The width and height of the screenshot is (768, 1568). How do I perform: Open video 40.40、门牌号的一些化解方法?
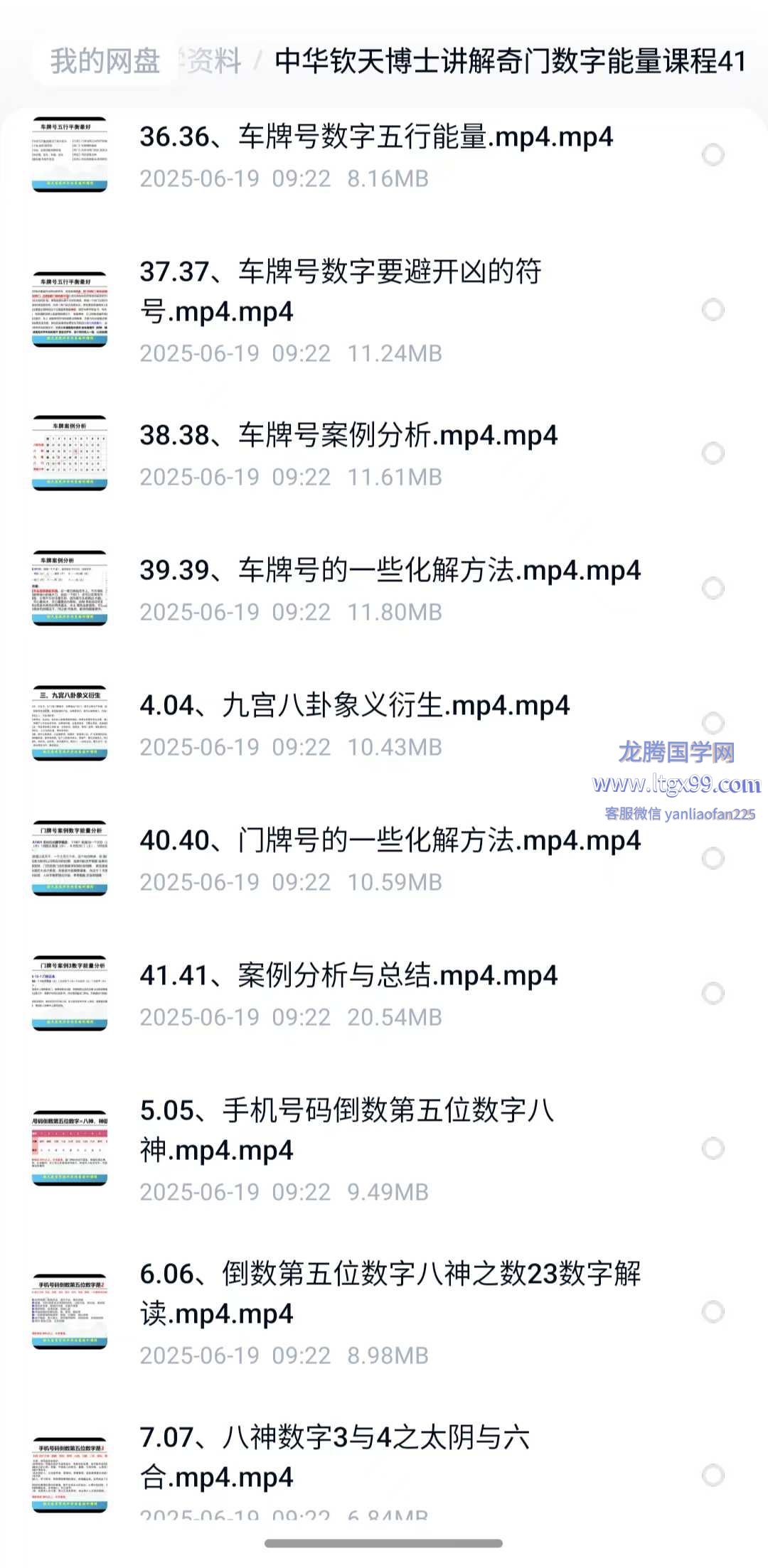click(x=390, y=841)
